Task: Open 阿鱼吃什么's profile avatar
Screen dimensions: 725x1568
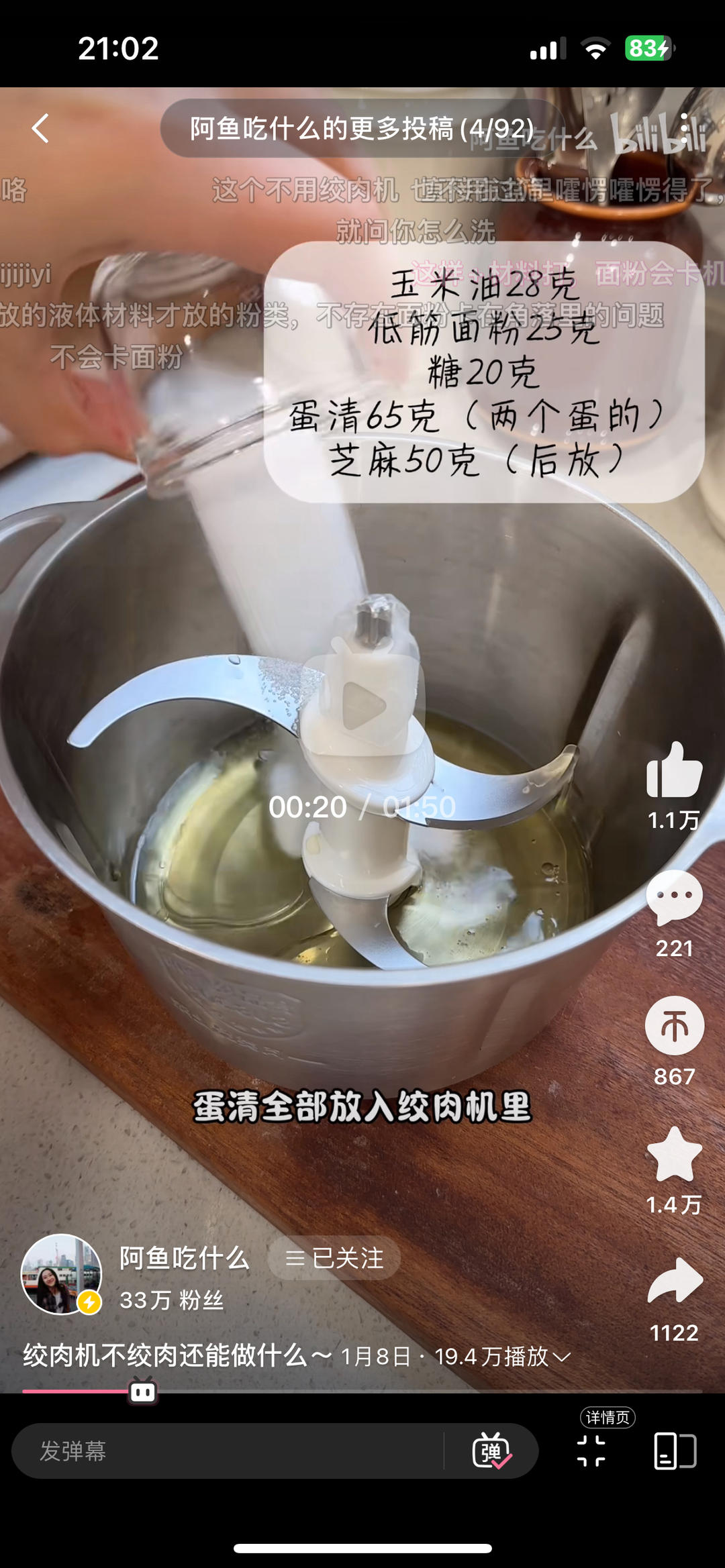Action: click(x=61, y=1273)
